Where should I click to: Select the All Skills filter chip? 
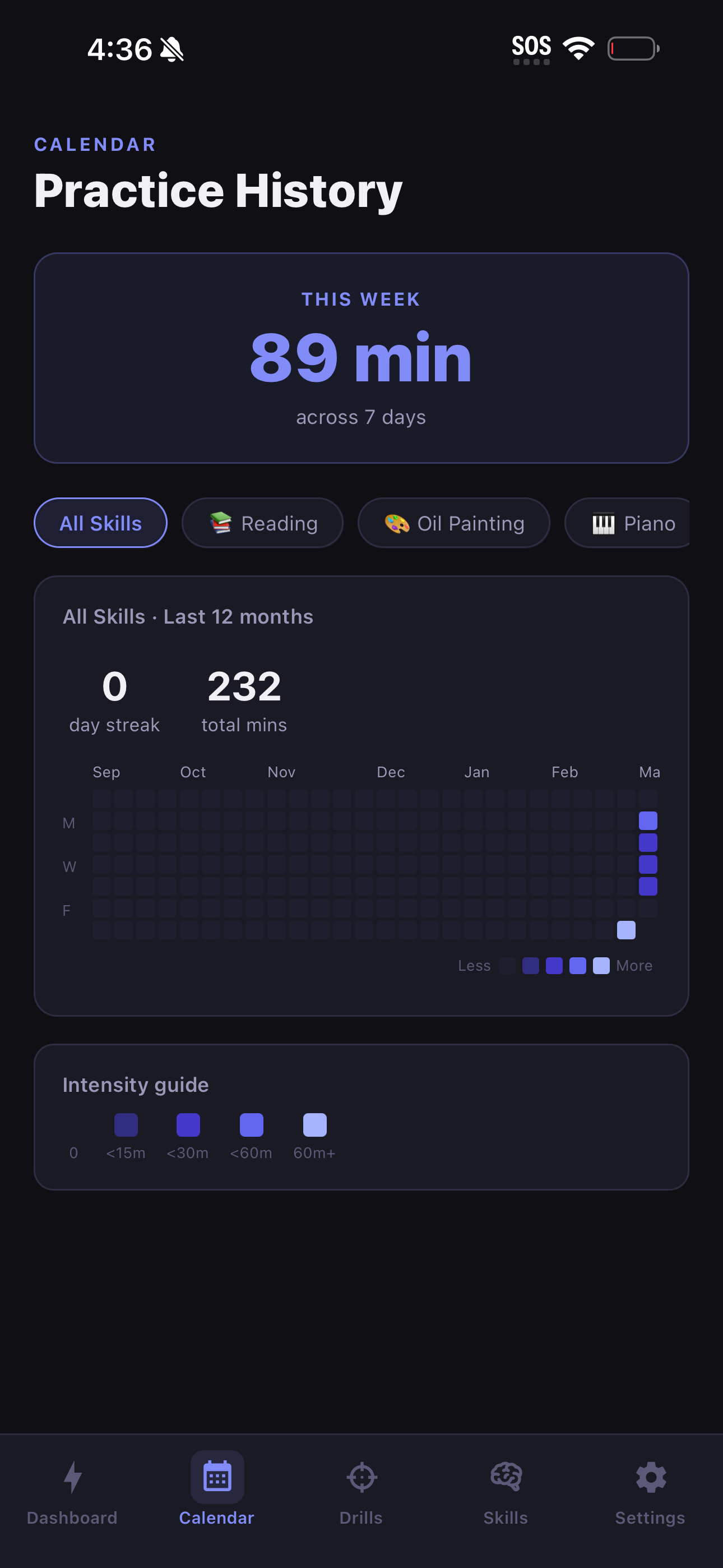(x=100, y=522)
